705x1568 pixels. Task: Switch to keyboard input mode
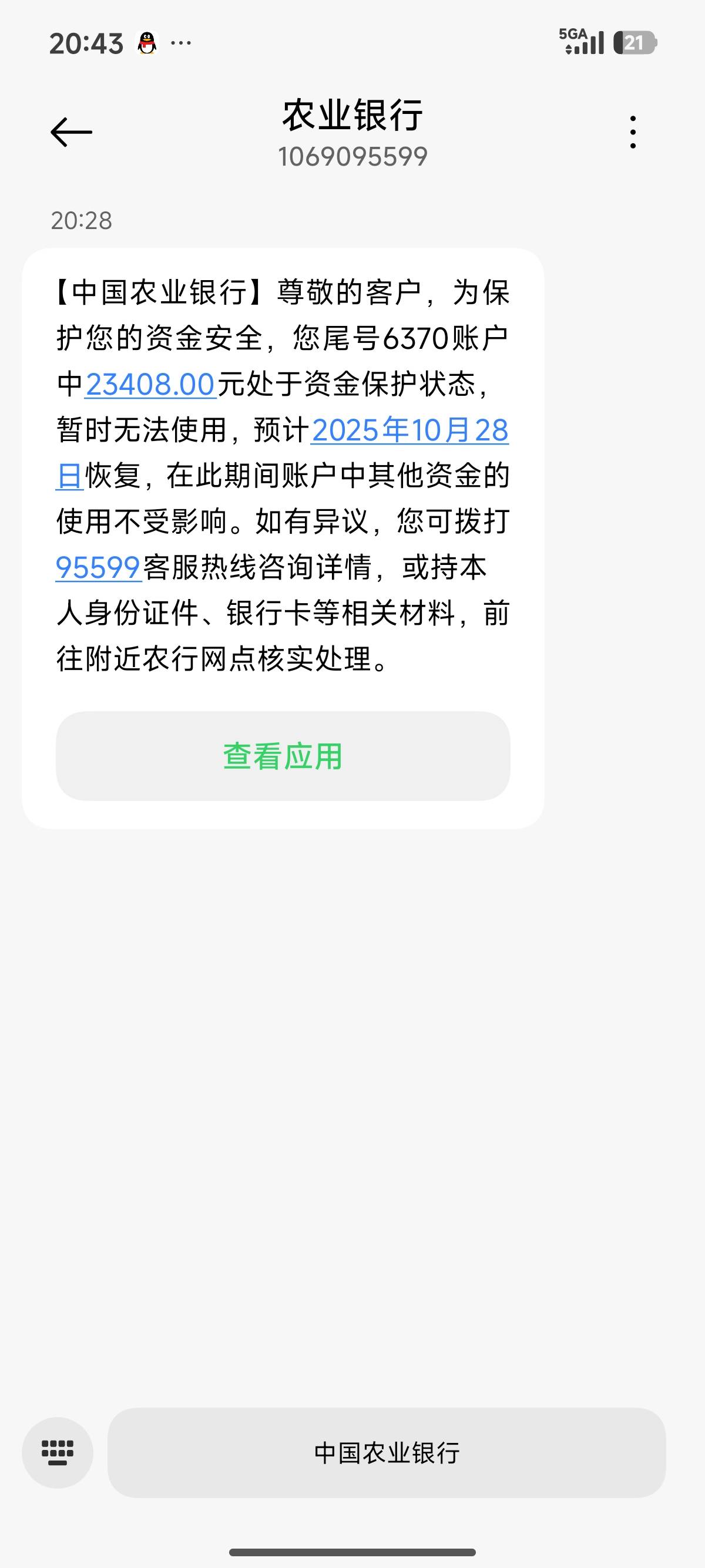click(x=58, y=1452)
